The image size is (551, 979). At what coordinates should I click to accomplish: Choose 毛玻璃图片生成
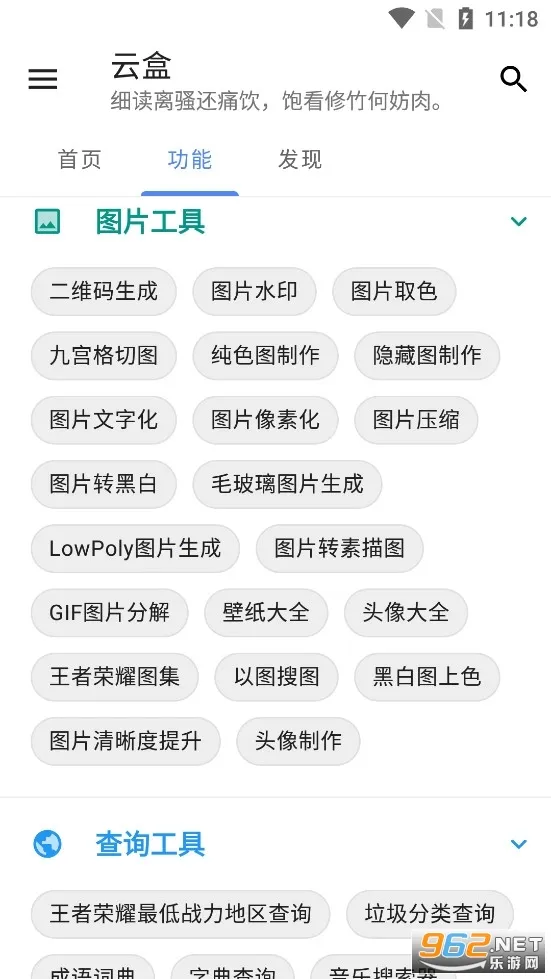(287, 485)
